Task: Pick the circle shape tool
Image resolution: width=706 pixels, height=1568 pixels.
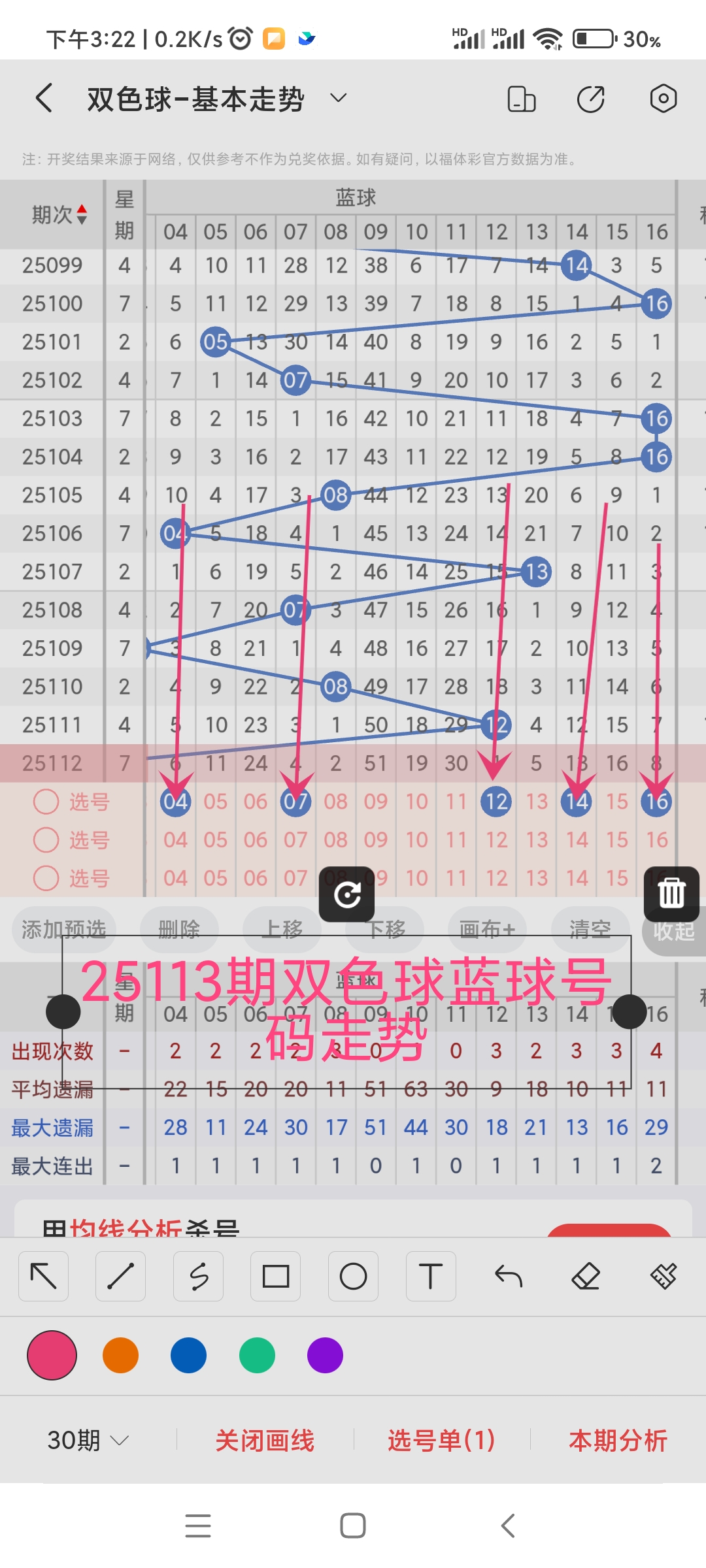Action: click(353, 1276)
